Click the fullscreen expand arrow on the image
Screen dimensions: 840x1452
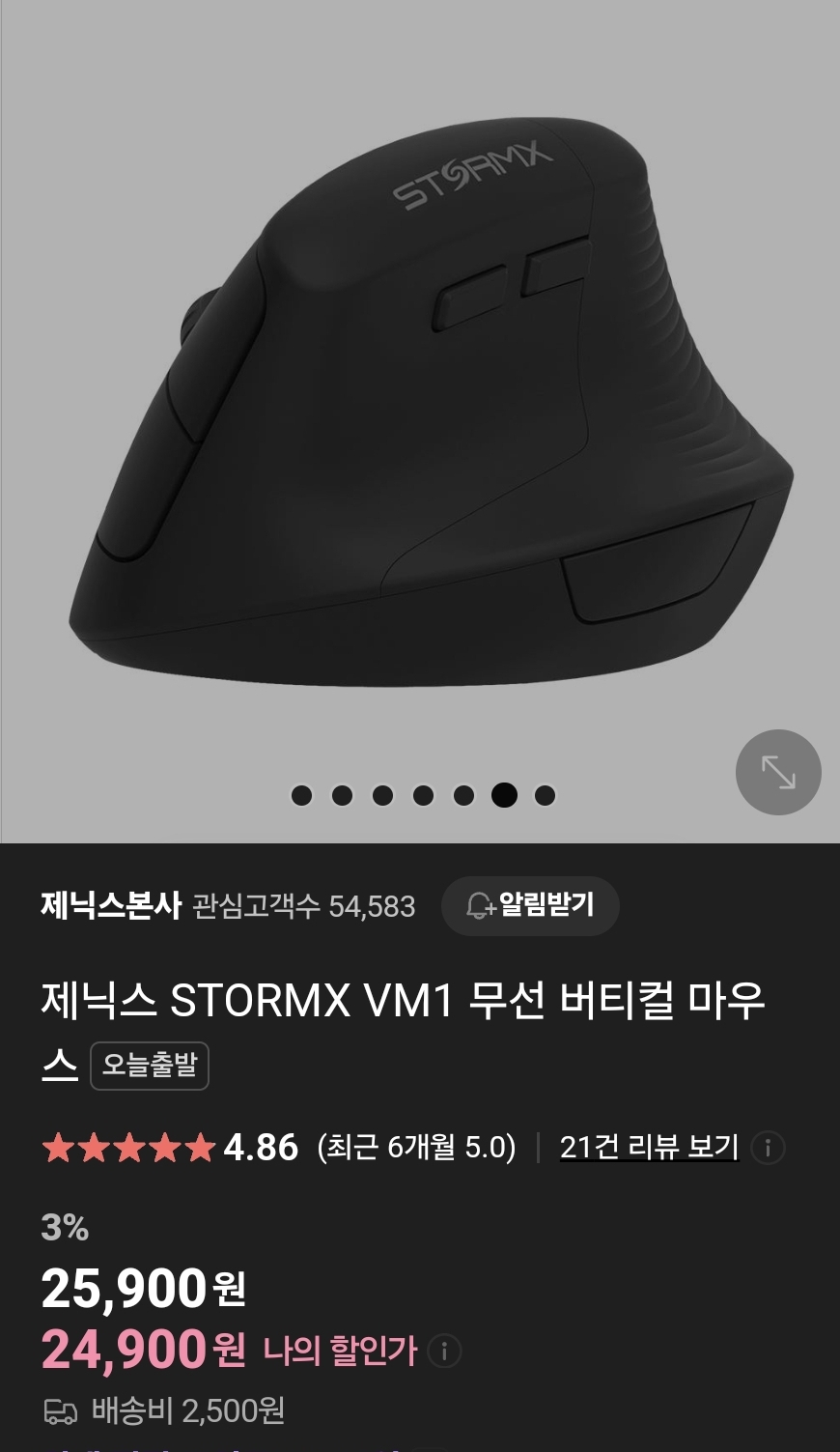[x=777, y=772]
